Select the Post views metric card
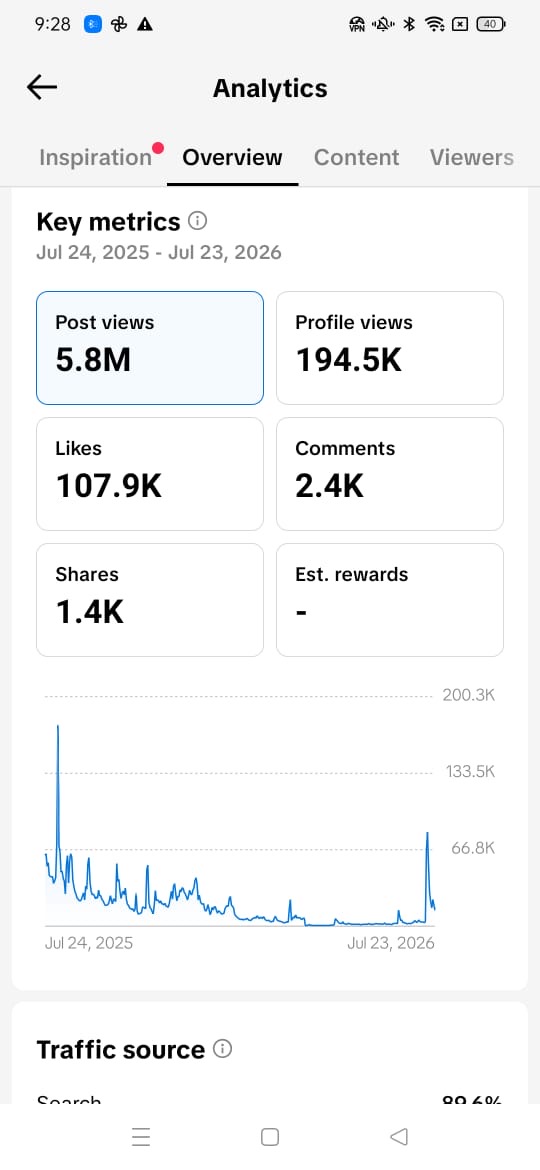540x1170 pixels. tap(150, 348)
